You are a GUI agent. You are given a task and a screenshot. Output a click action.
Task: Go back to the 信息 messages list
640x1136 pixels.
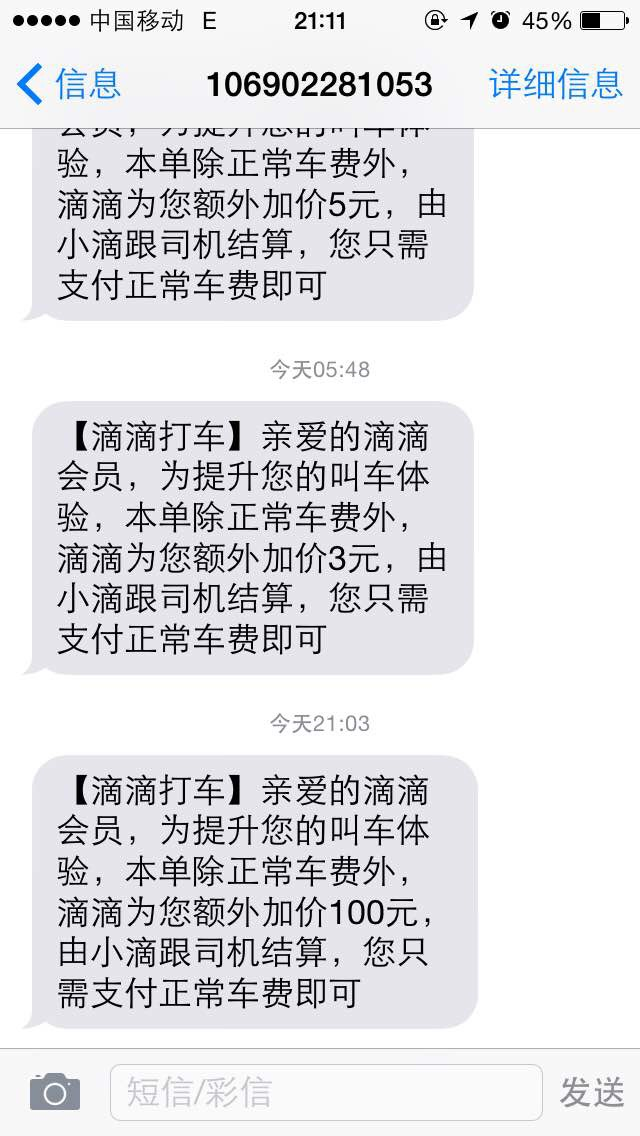click(x=68, y=84)
